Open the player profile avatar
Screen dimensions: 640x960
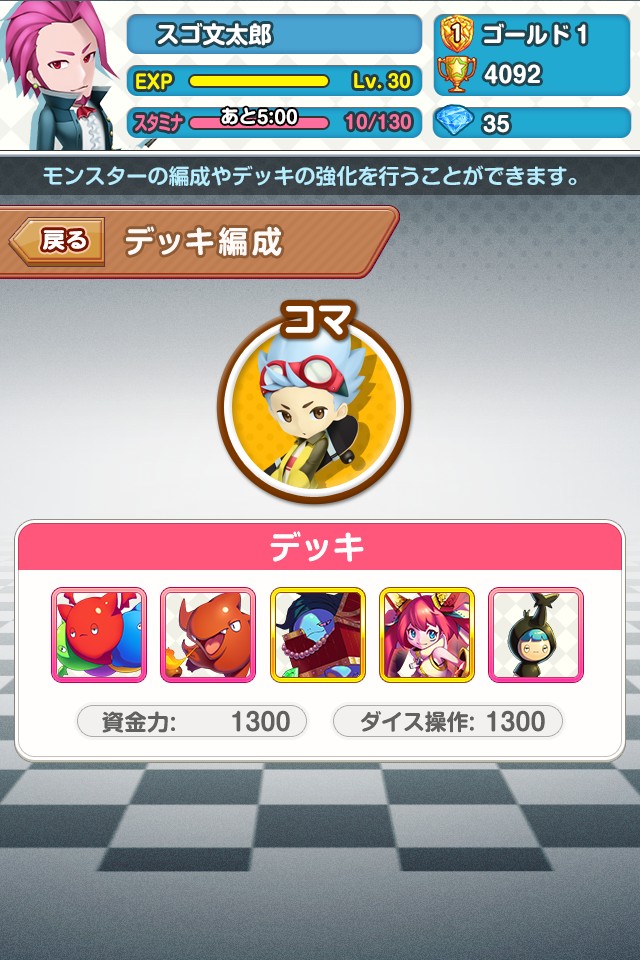60,72
